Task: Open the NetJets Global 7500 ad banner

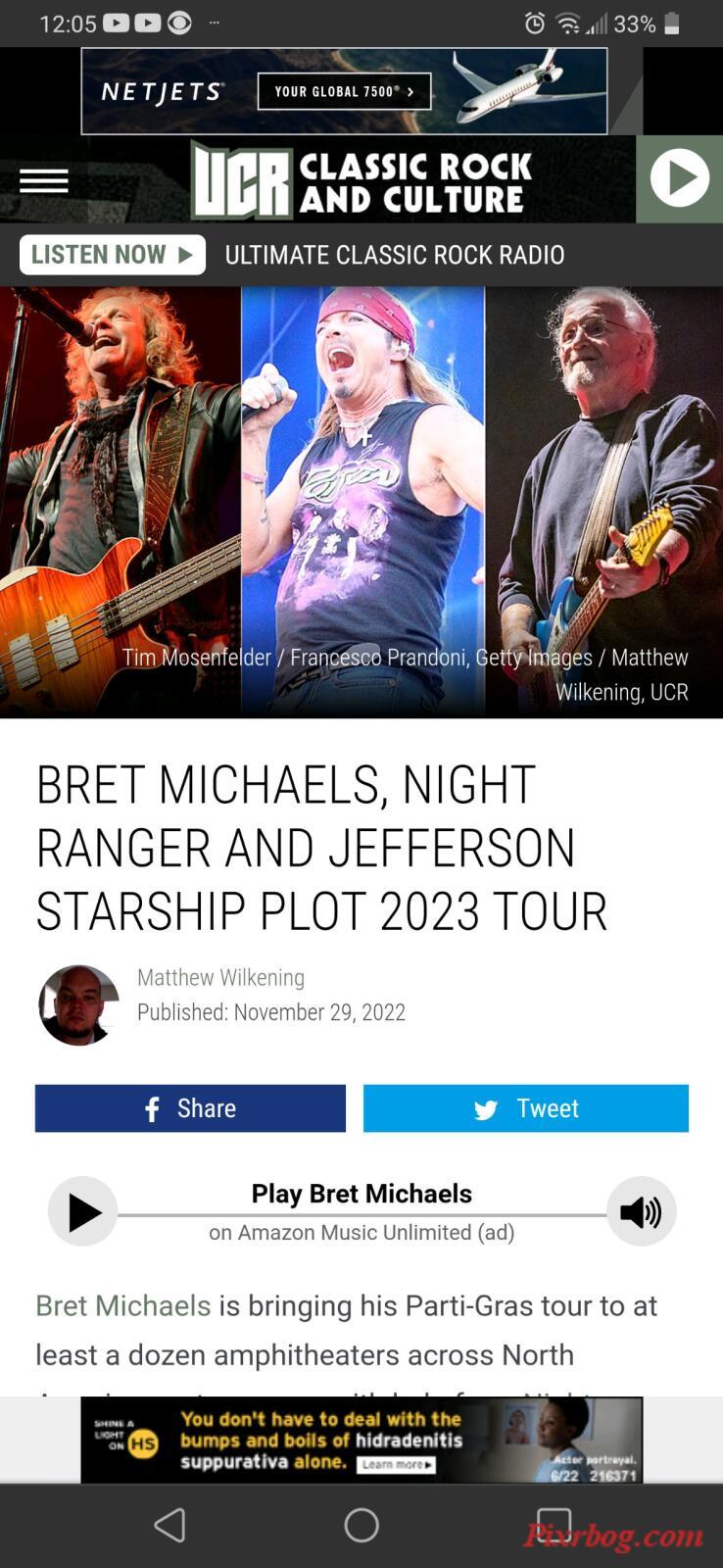Action: point(344,91)
